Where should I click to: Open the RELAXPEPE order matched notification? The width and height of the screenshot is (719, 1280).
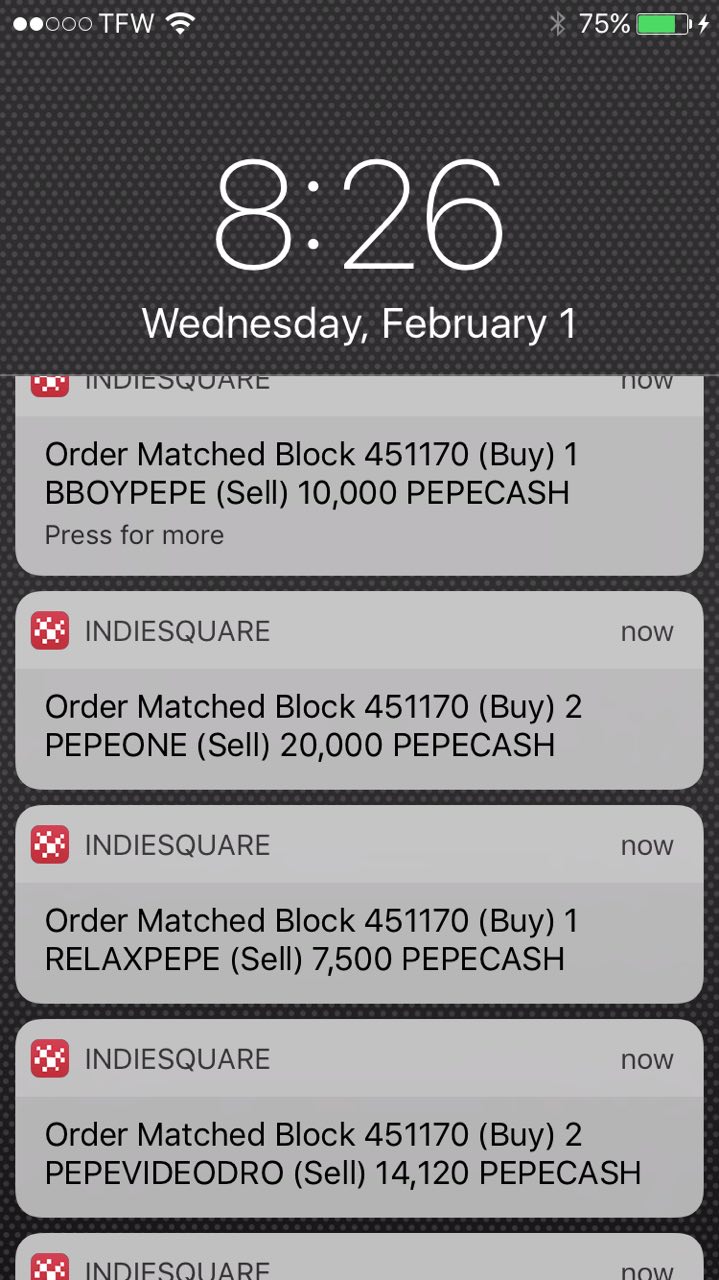(359, 904)
